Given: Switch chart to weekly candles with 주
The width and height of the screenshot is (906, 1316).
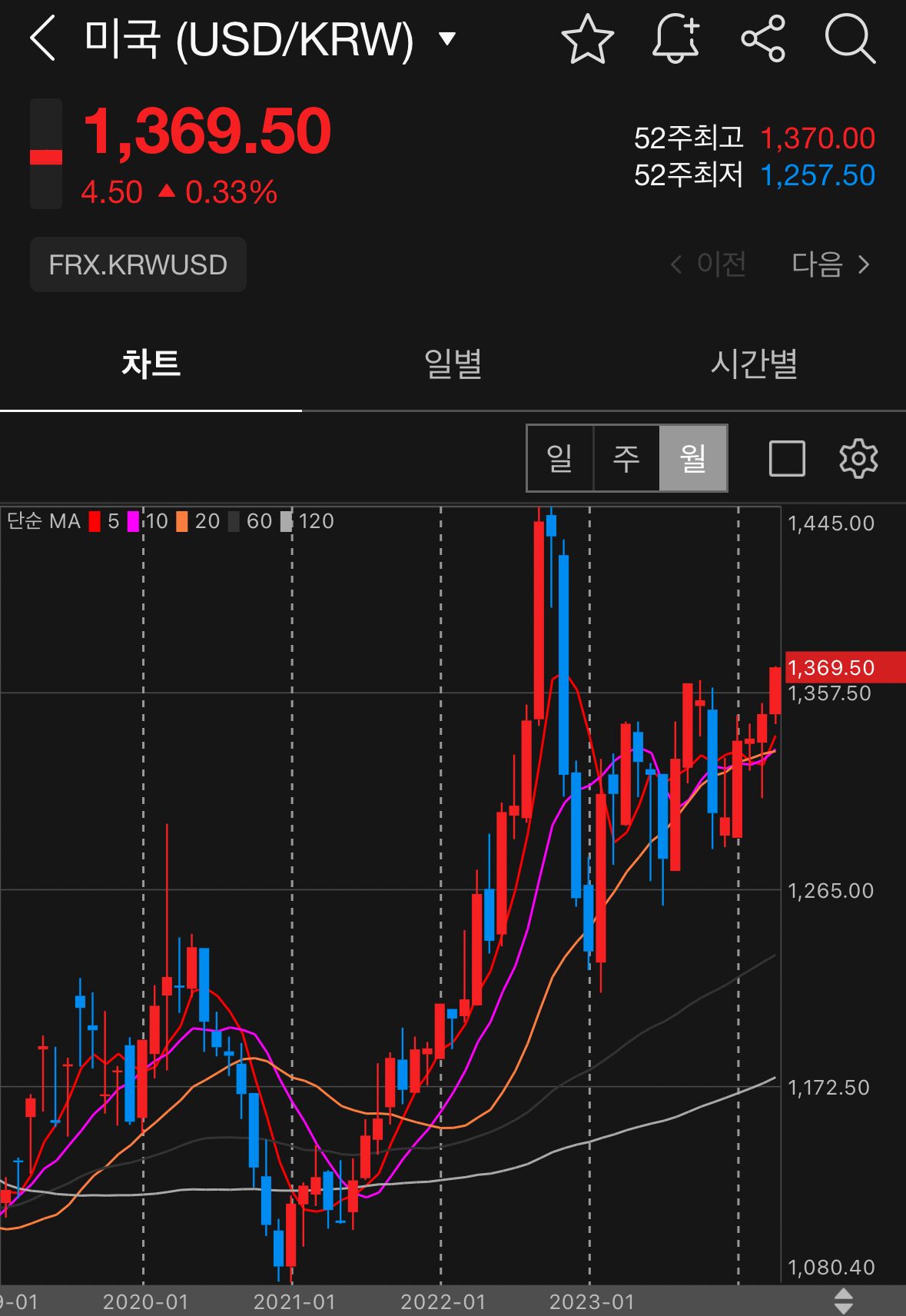Looking at the screenshot, I should (x=626, y=457).
